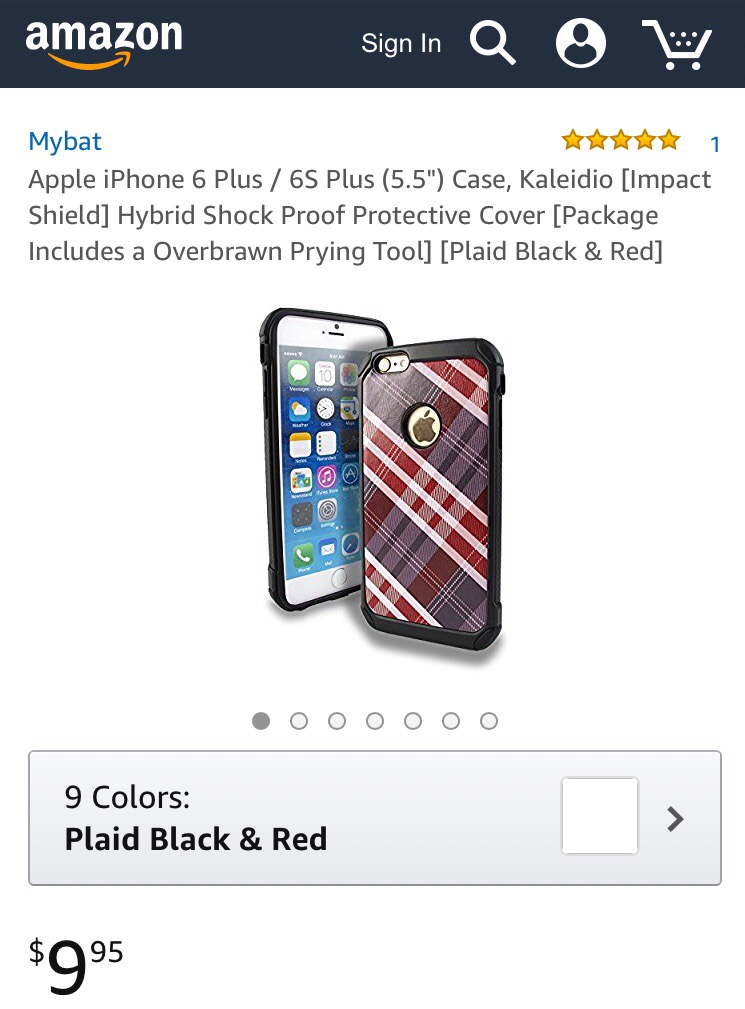Image resolution: width=745 pixels, height=1009 pixels.
Task: Open the Amazon home logo
Action: point(104,44)
